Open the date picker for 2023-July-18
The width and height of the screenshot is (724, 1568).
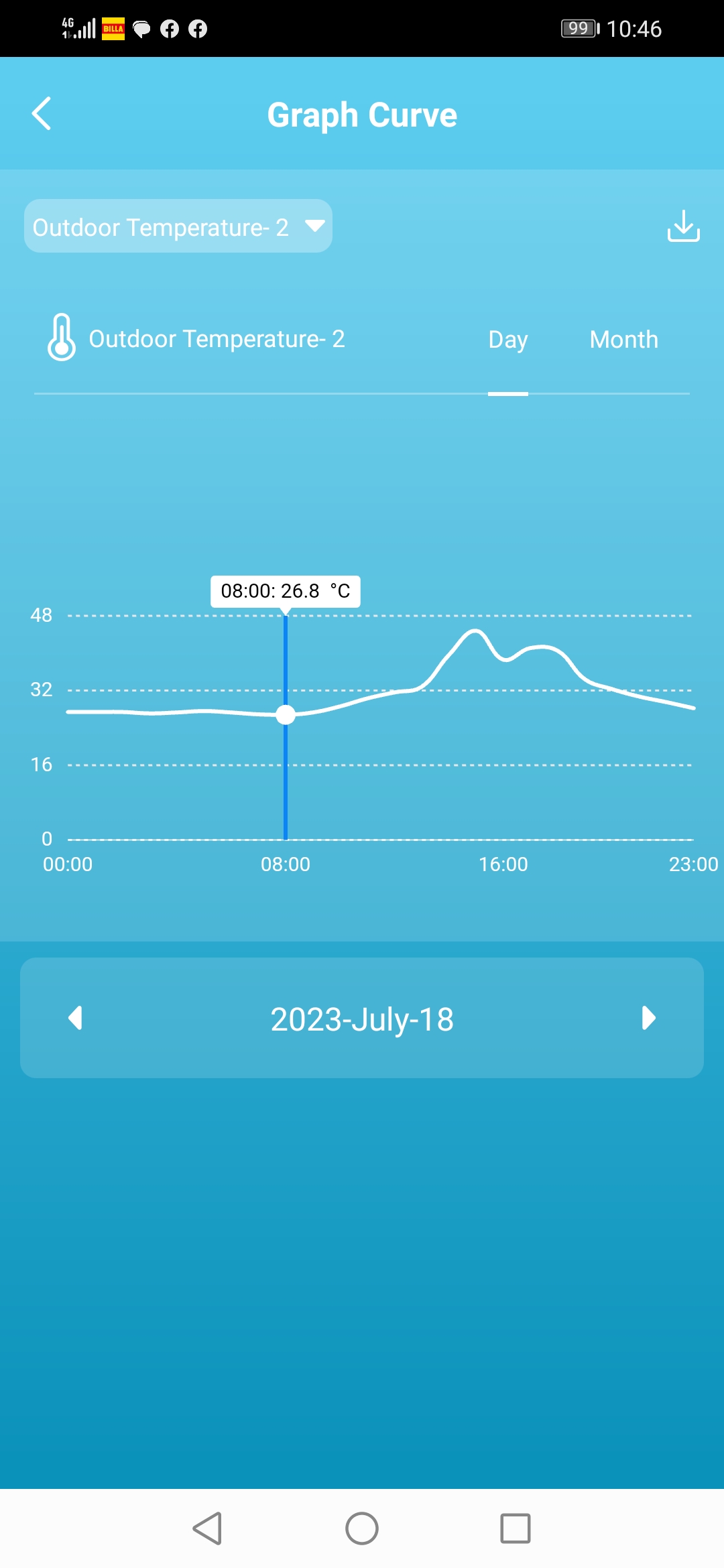pos(362,1019)
